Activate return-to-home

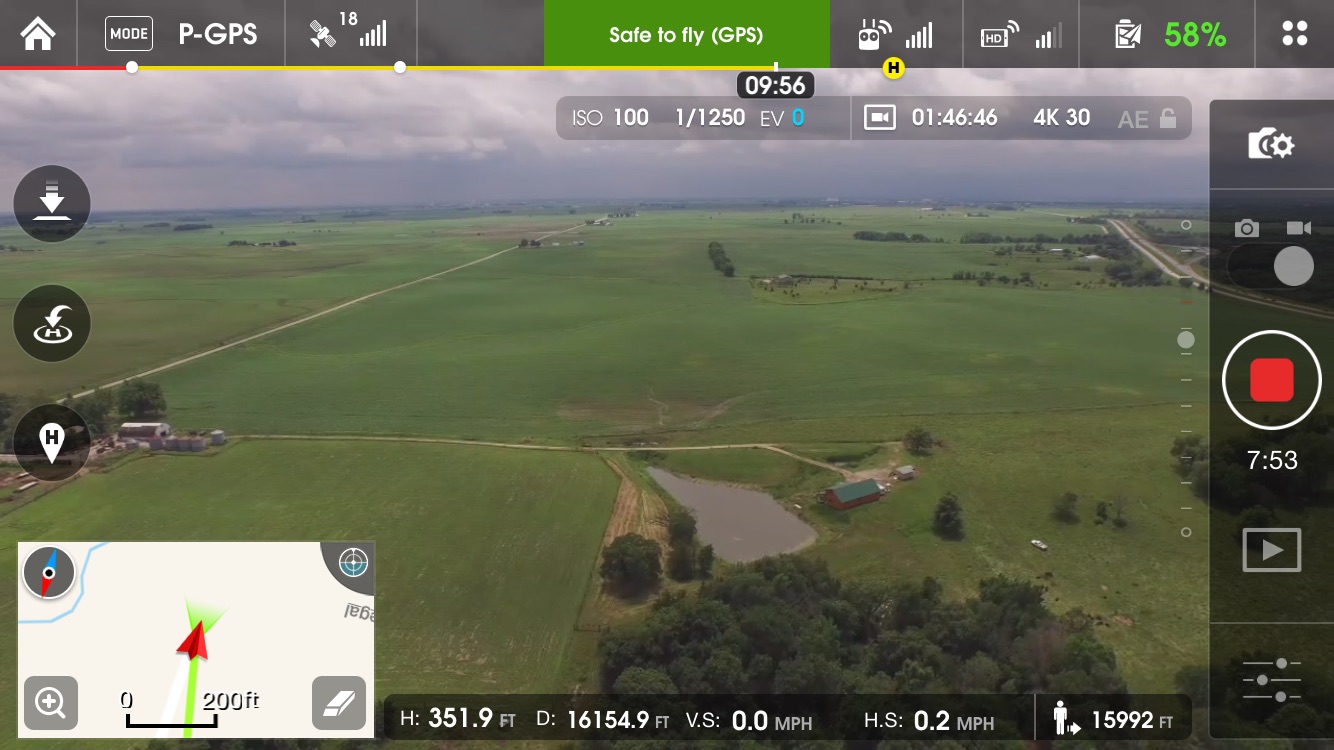pos(52,323)
